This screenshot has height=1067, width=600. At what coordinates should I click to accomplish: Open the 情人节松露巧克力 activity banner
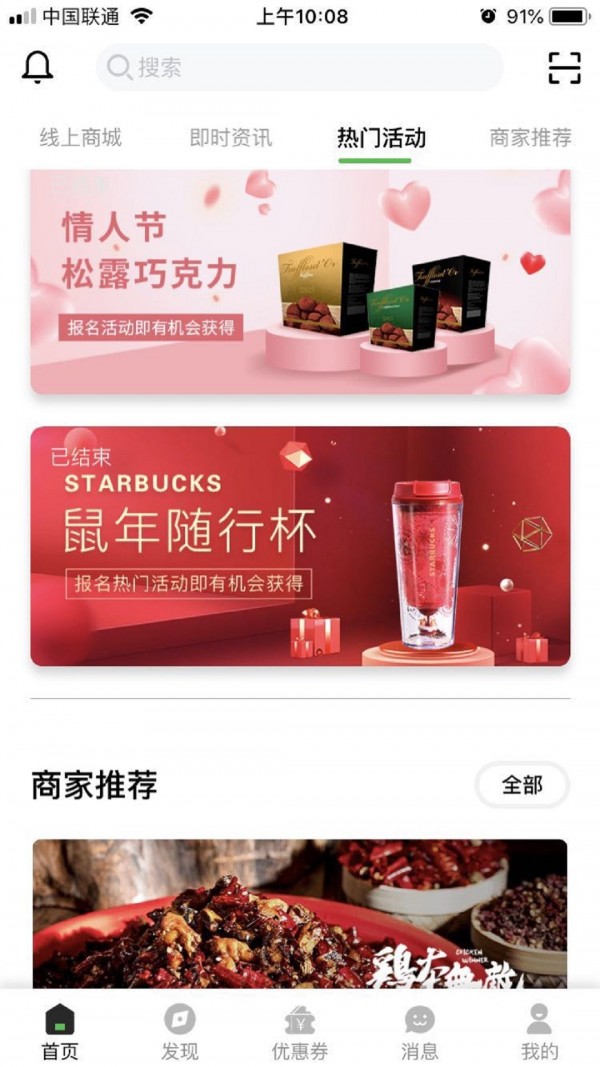[x=300, y=282]
